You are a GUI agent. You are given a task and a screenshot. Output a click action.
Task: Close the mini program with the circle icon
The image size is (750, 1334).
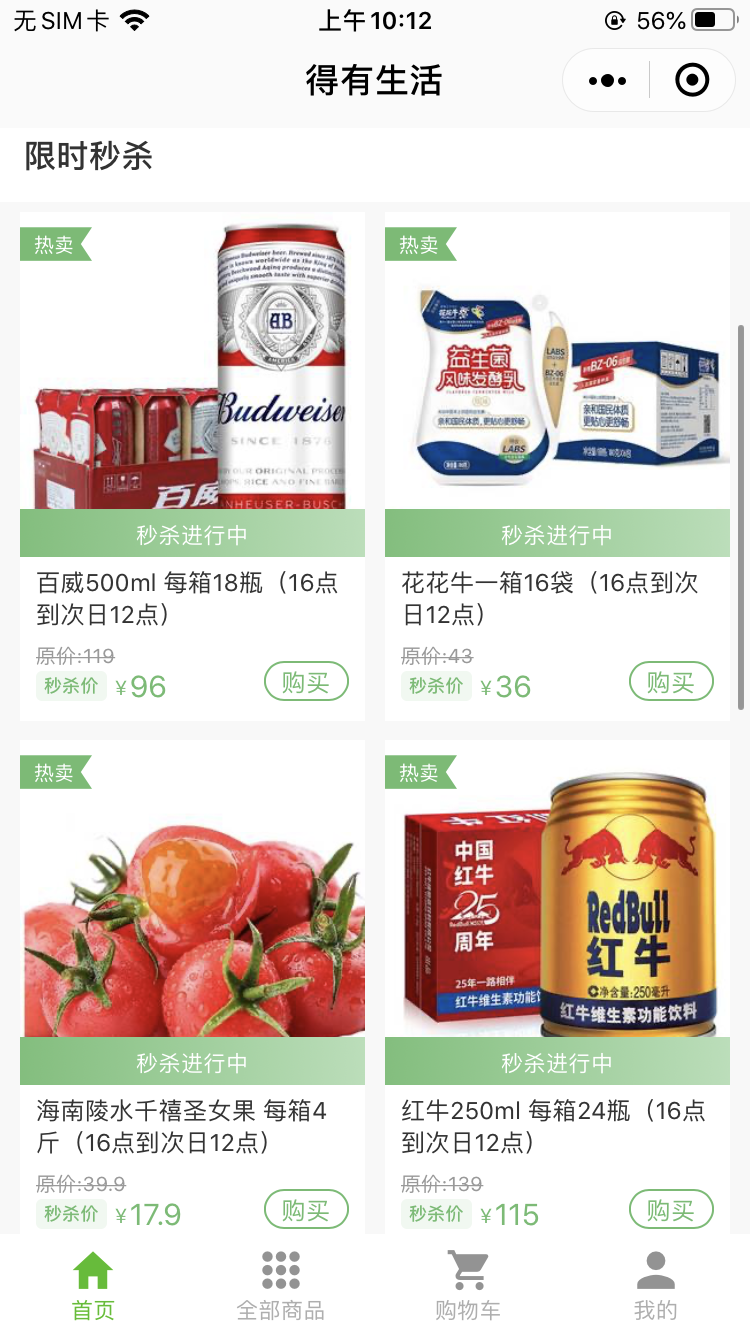[692, 81]
